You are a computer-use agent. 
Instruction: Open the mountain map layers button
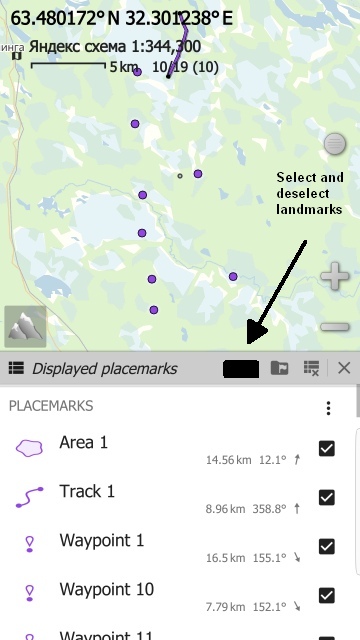point(25,327)
